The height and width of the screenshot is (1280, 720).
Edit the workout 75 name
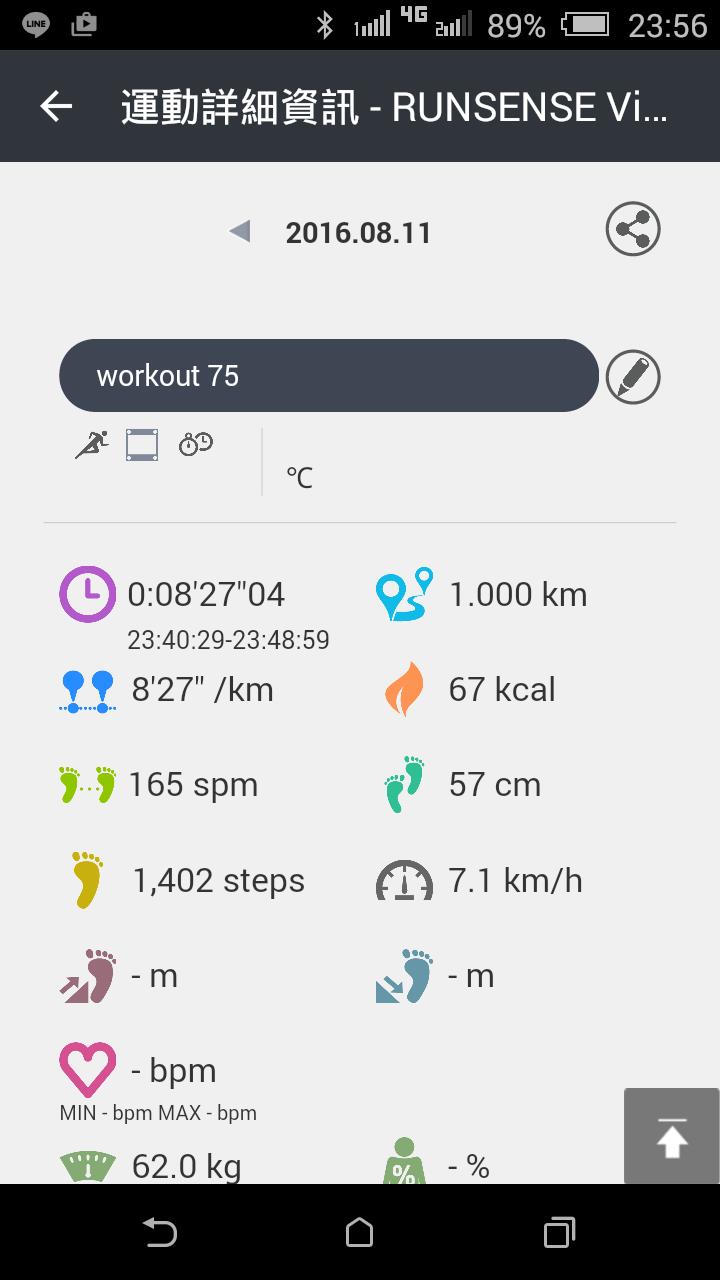click(633, 377)
